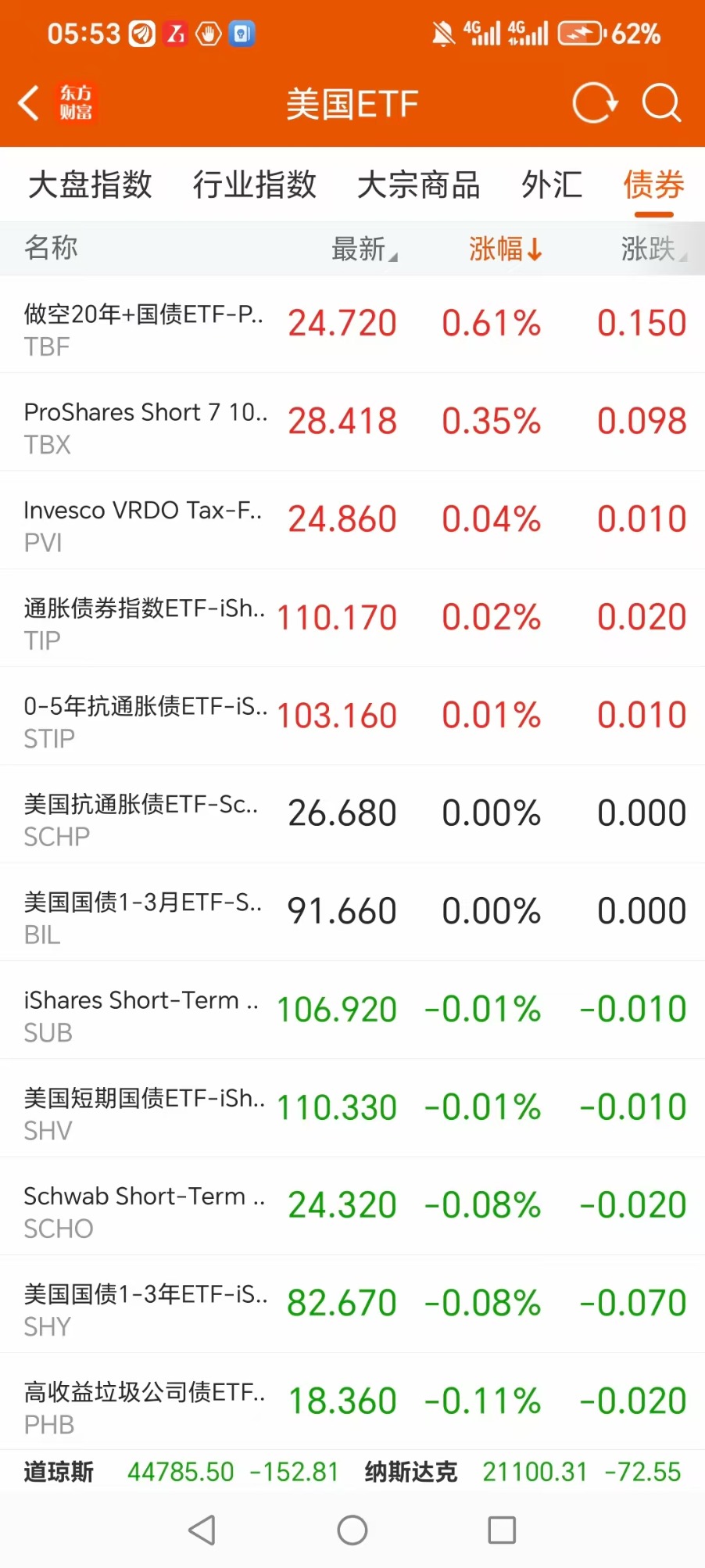
Task: Open the Invesco PVI row
Action: tap(352, 520)
